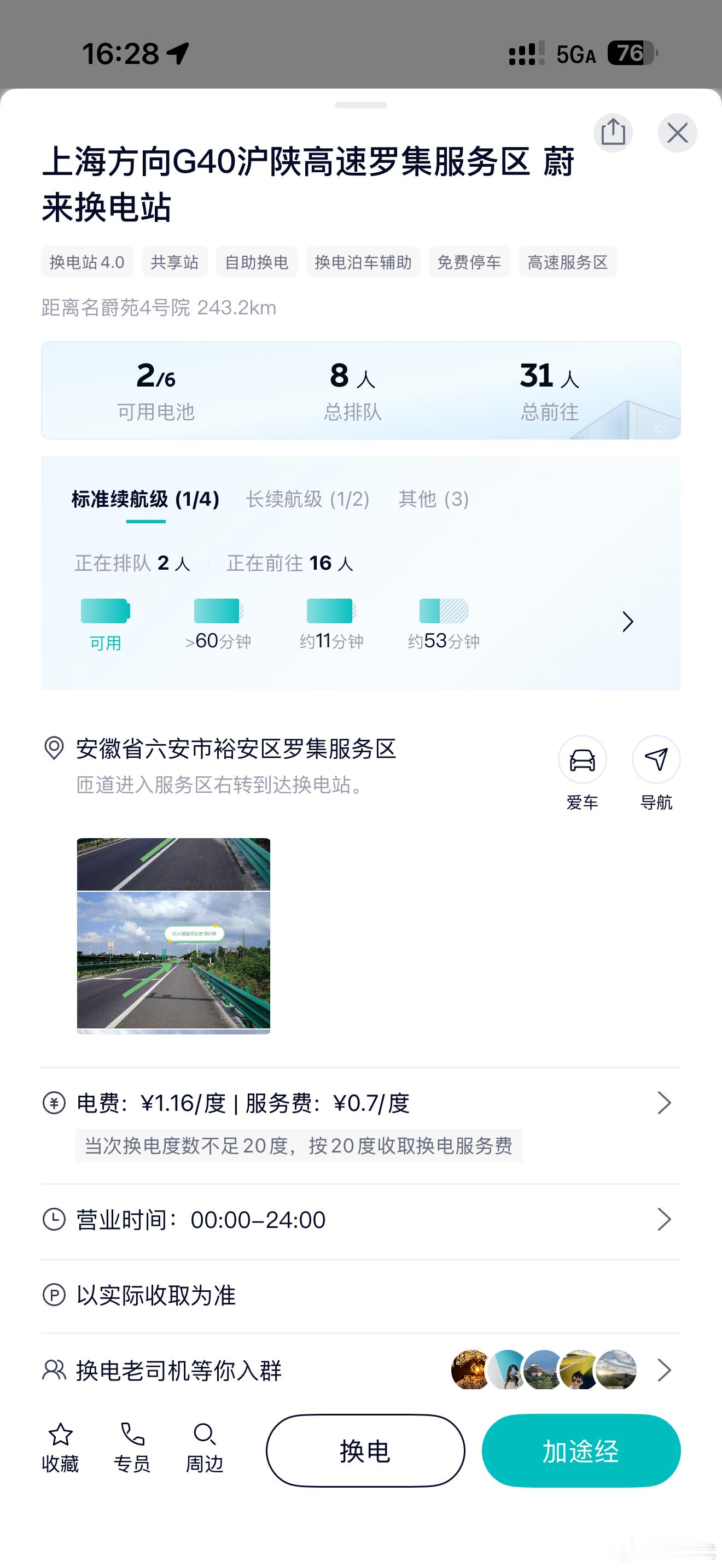Switch to 长续航级 battery tab
This screenshot has width=722, height=1568.
[x=307, y=499]
